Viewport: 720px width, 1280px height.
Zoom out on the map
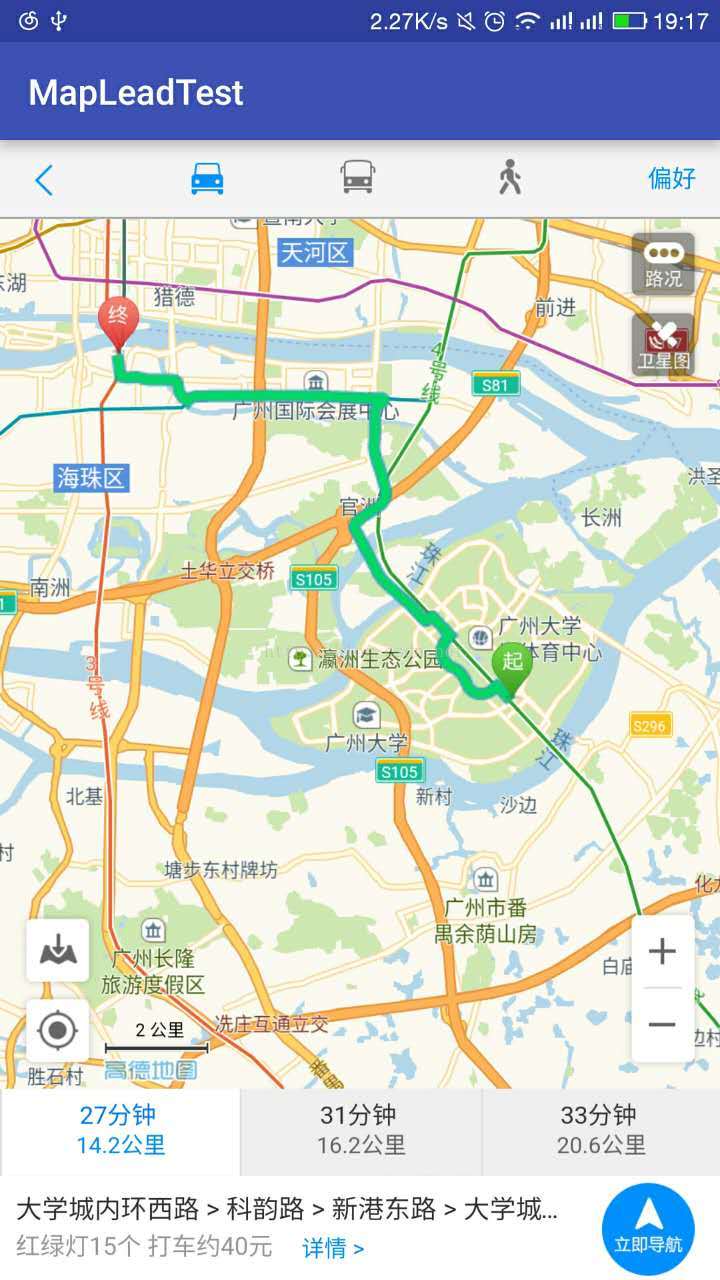(662, 1025)
